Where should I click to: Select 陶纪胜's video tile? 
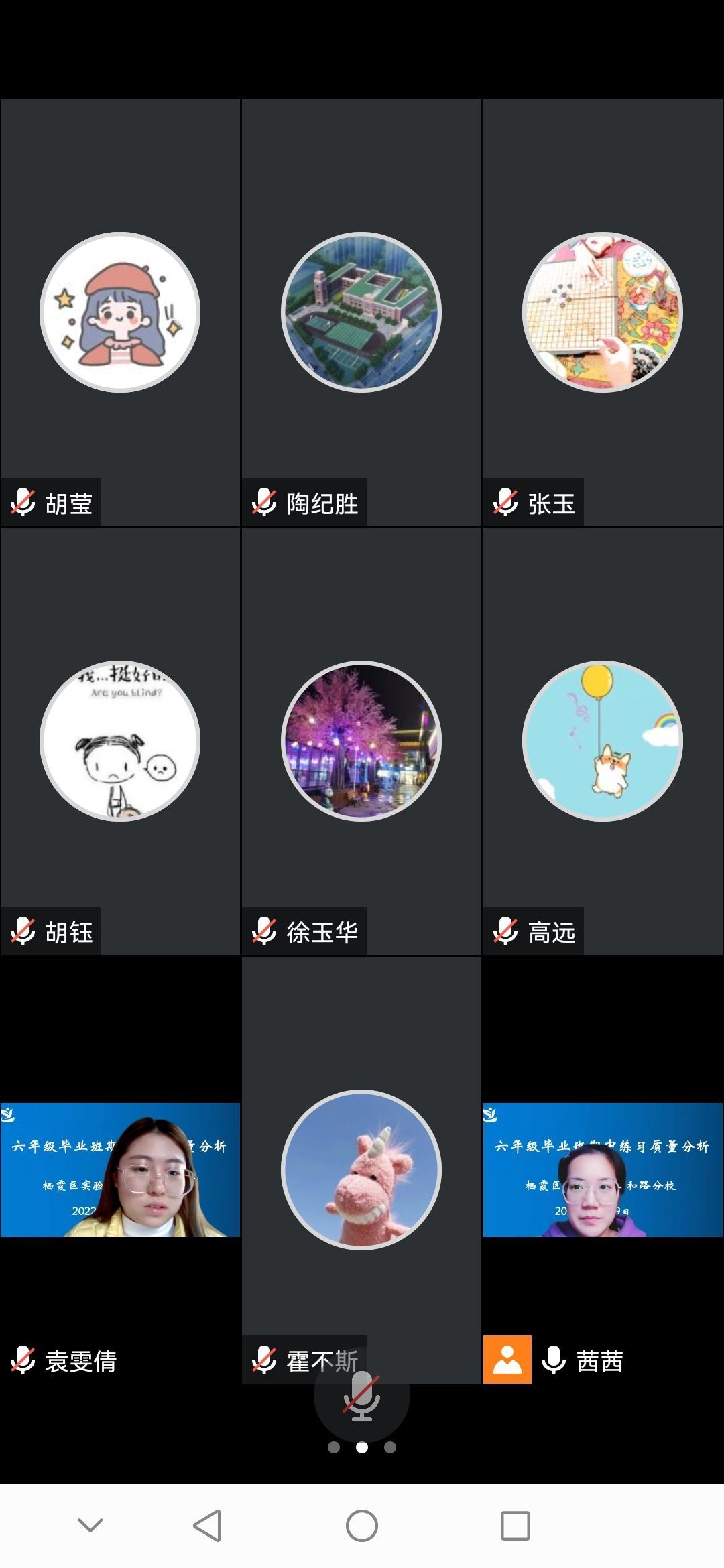(361, 312)
